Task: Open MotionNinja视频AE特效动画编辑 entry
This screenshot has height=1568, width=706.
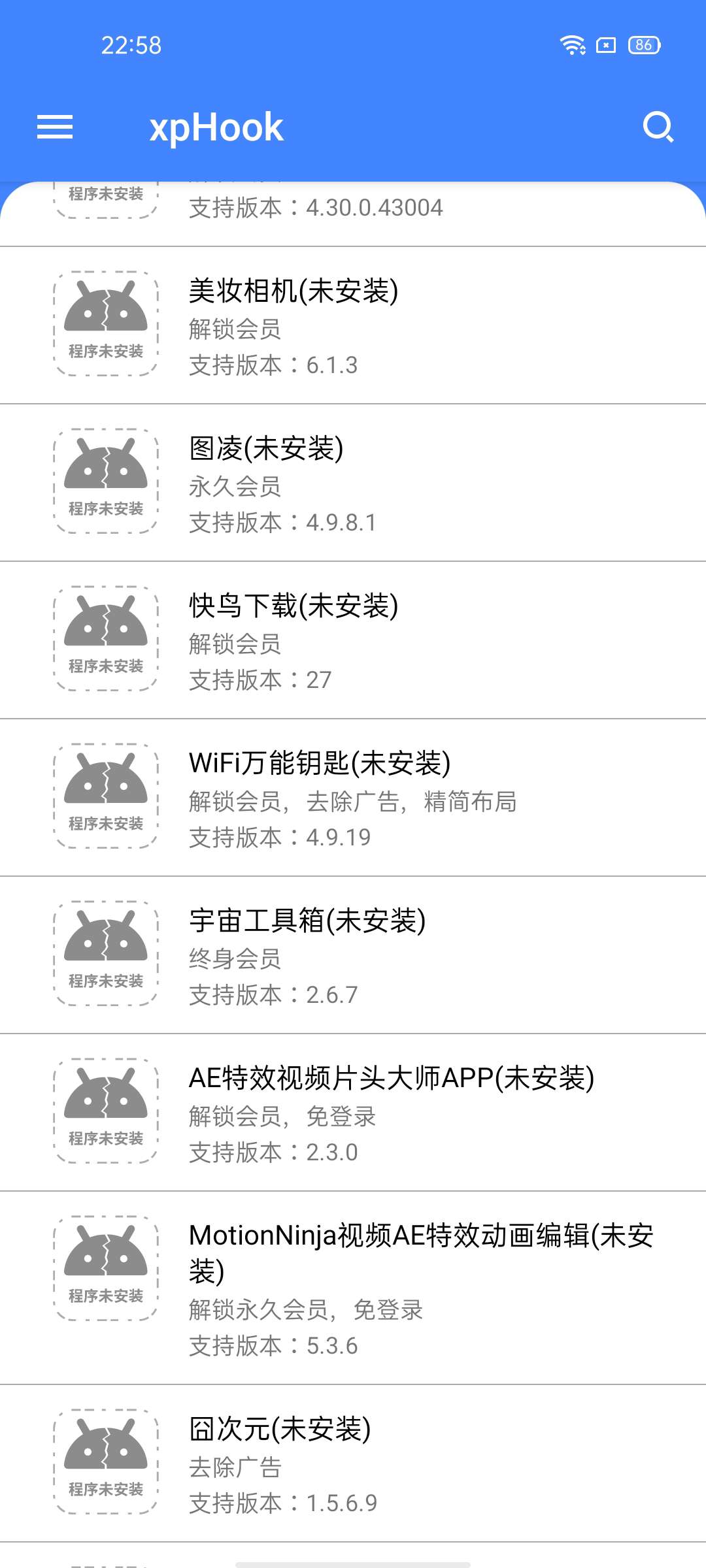Action: 353,1287
